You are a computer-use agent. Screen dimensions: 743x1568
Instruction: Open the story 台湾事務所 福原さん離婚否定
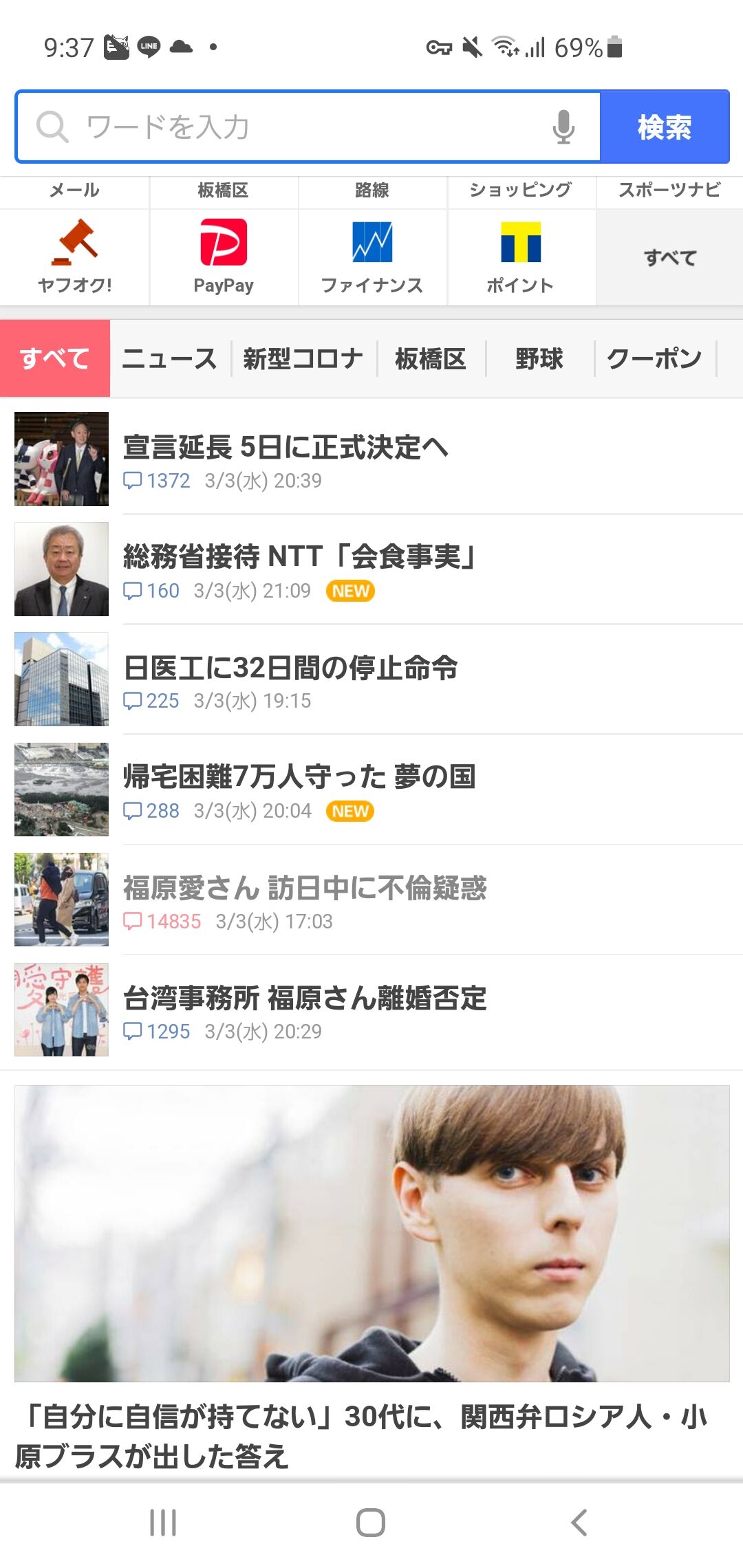point(305,999)
